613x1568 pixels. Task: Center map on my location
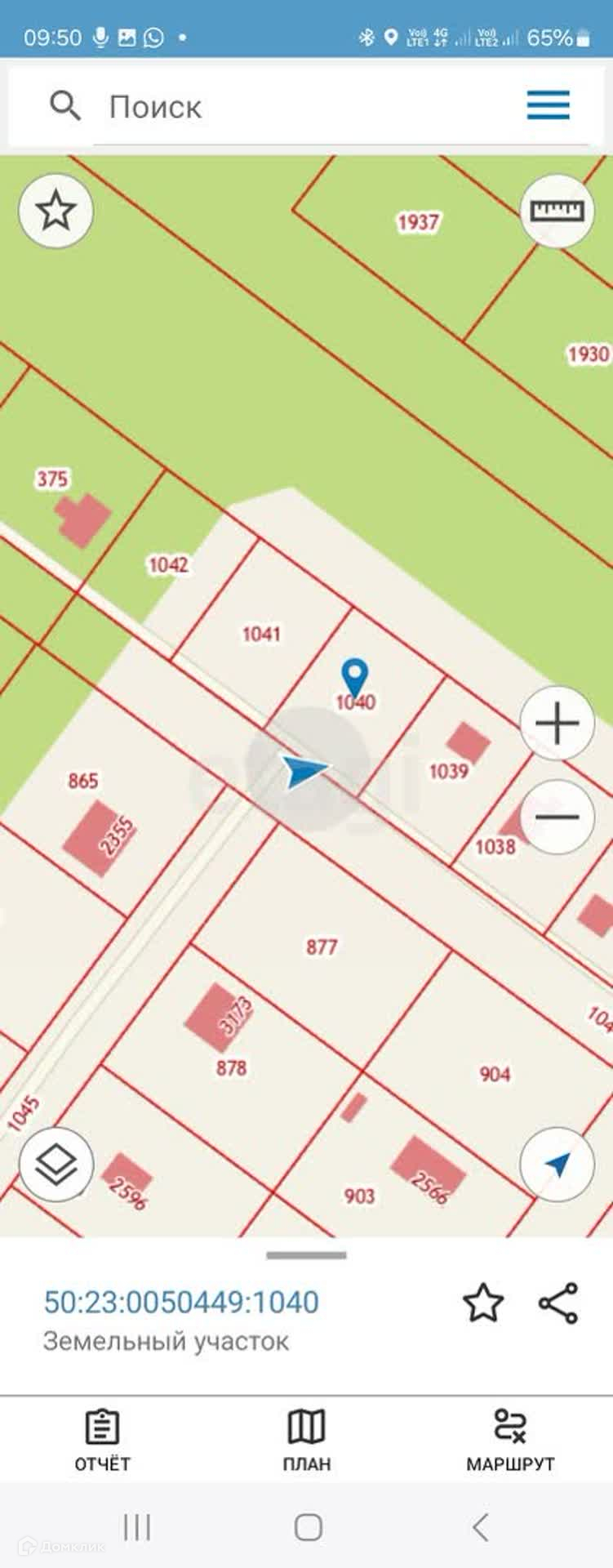click(557, 1165)
